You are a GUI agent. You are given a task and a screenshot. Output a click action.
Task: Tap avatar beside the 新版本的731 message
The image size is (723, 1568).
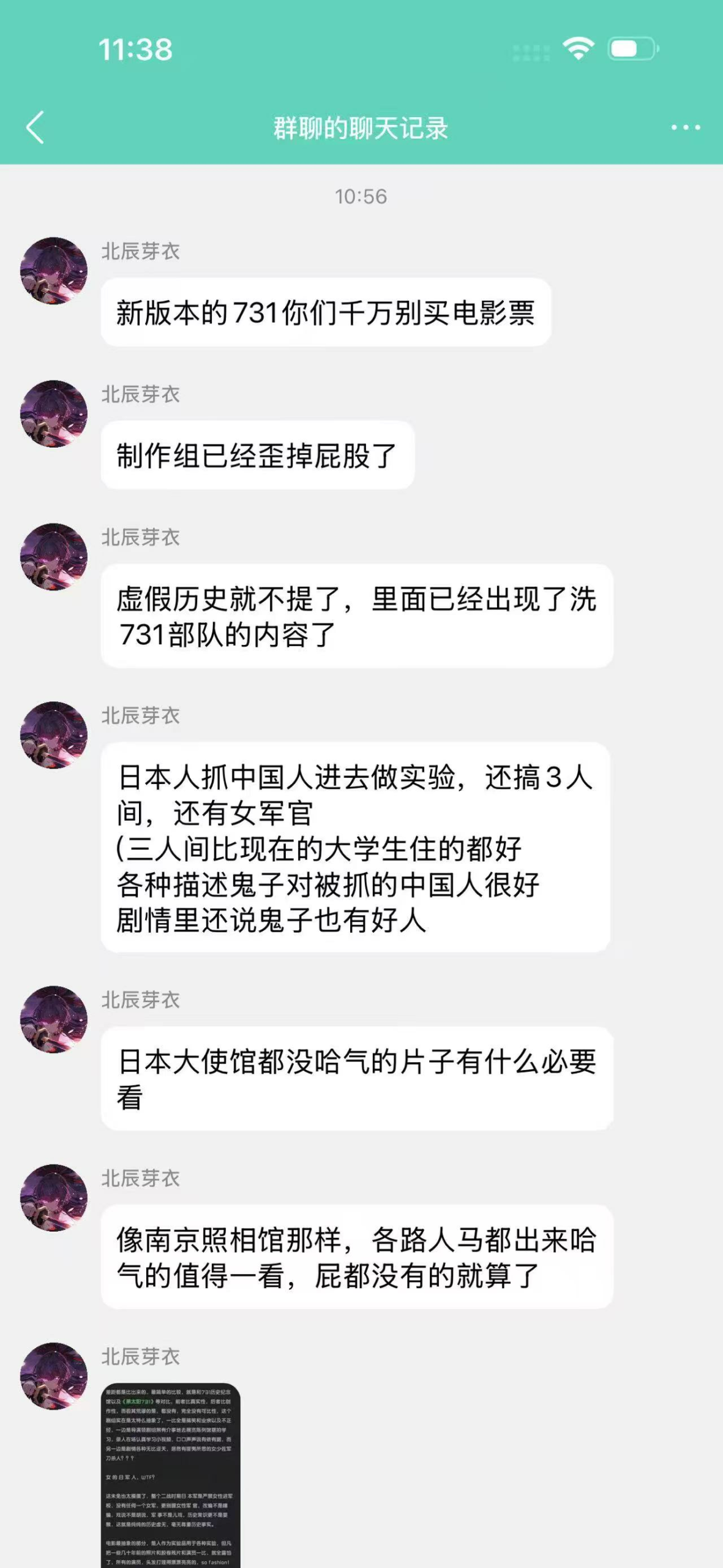click(x=54, y=271)
